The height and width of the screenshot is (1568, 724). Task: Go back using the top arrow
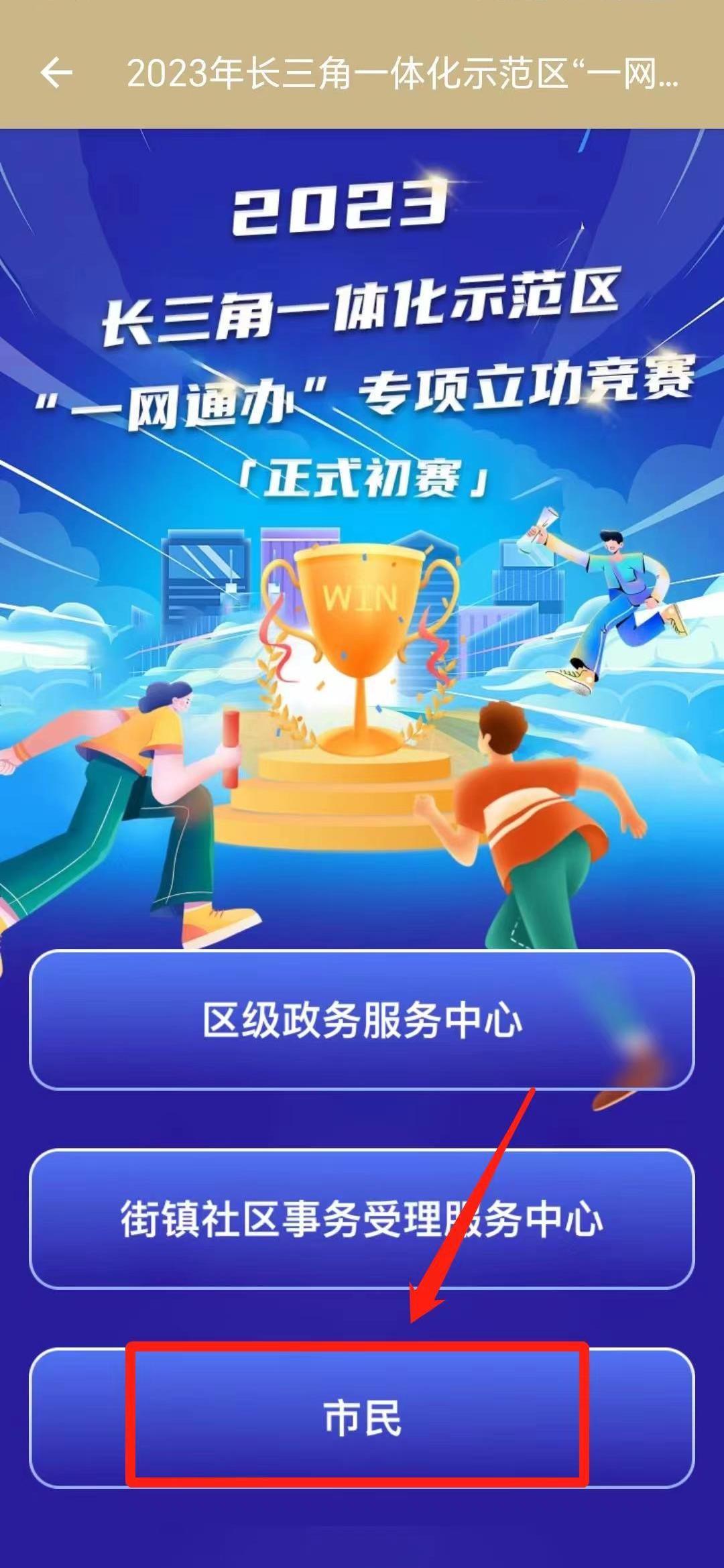56,72
